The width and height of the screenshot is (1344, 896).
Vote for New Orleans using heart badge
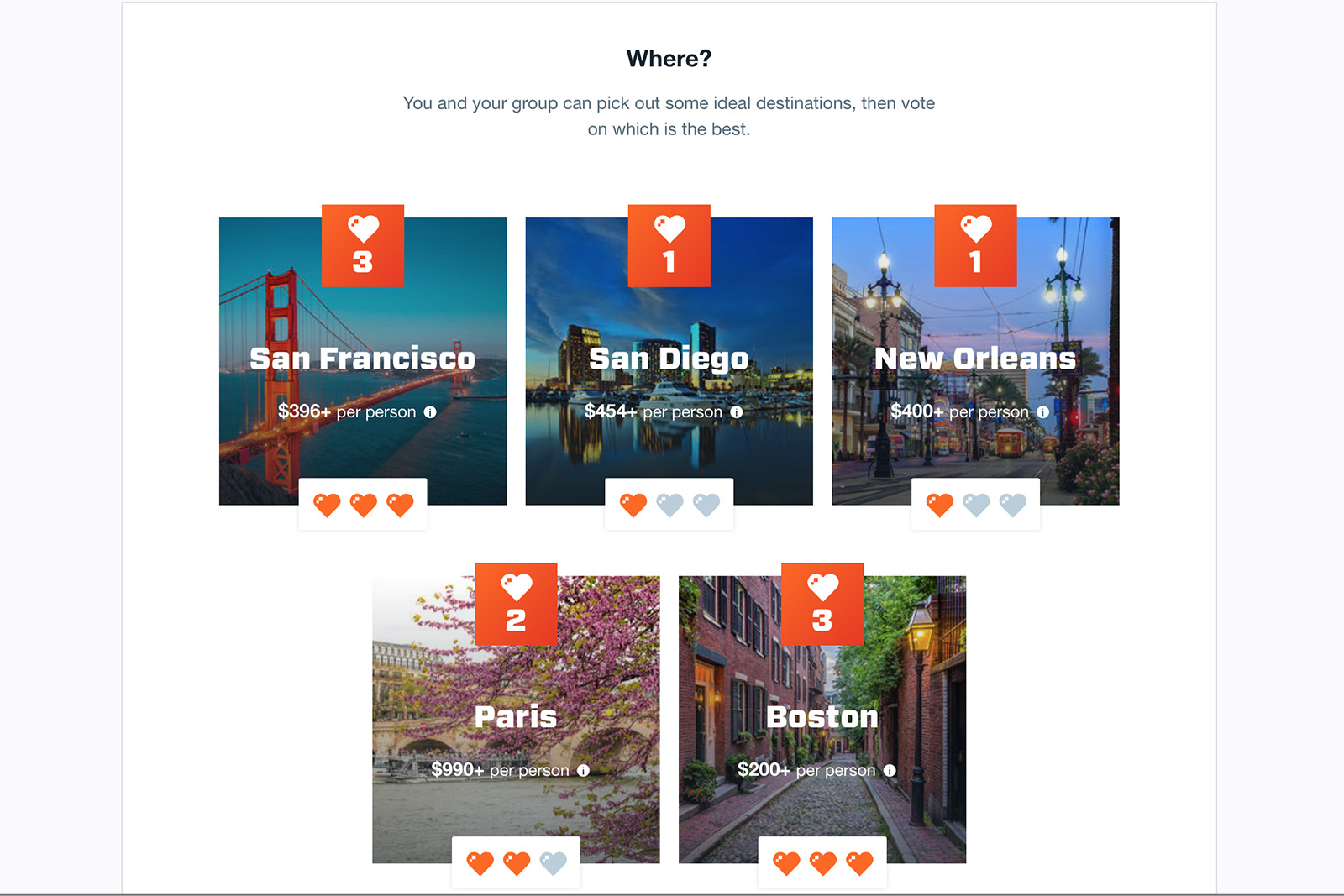coord(975,245)
